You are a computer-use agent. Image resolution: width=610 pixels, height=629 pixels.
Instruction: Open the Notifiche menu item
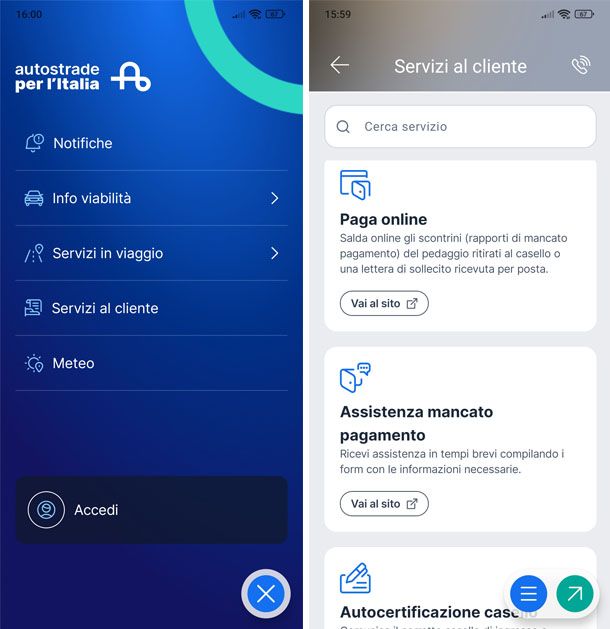click(82, 143)
